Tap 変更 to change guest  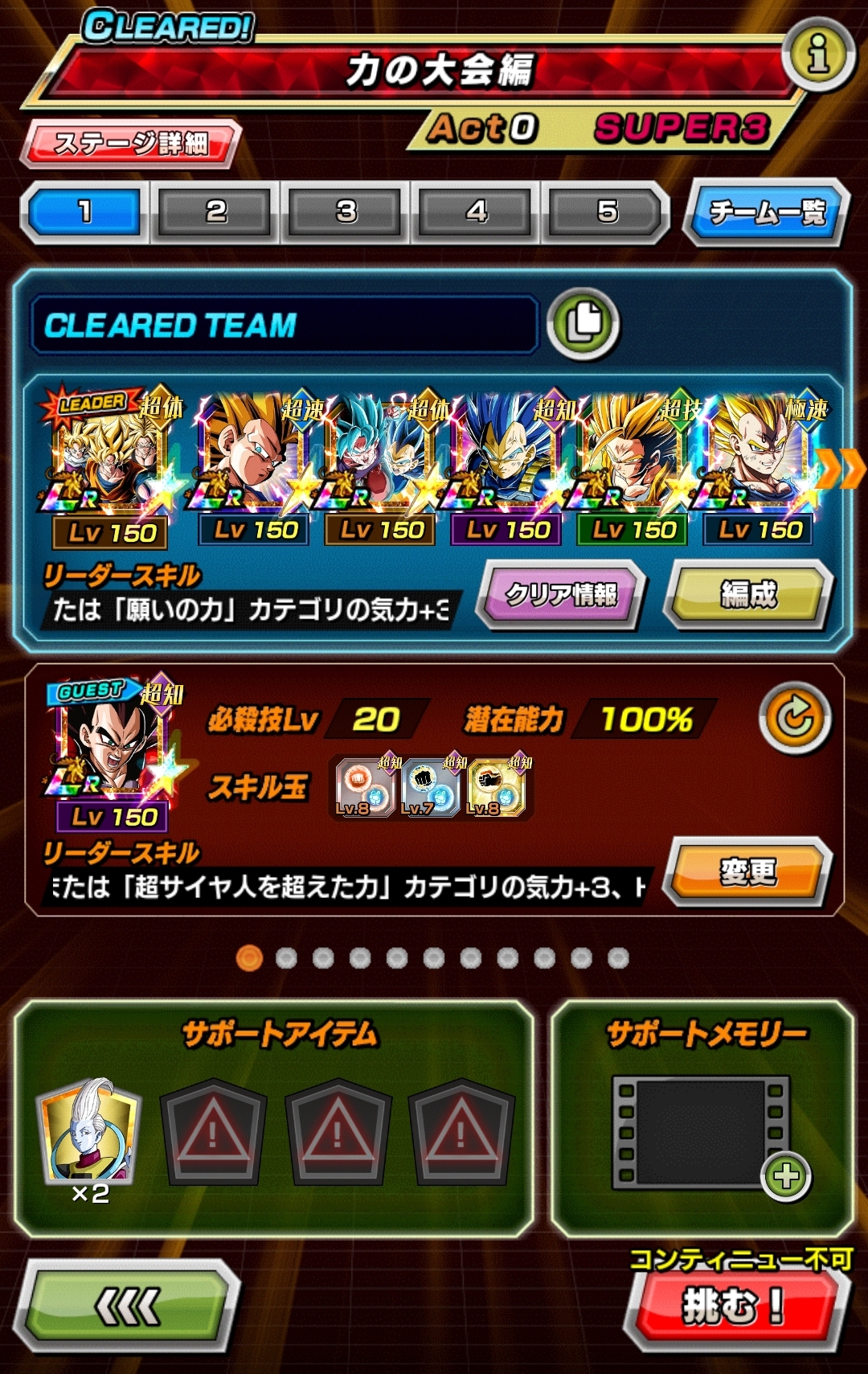747,872
